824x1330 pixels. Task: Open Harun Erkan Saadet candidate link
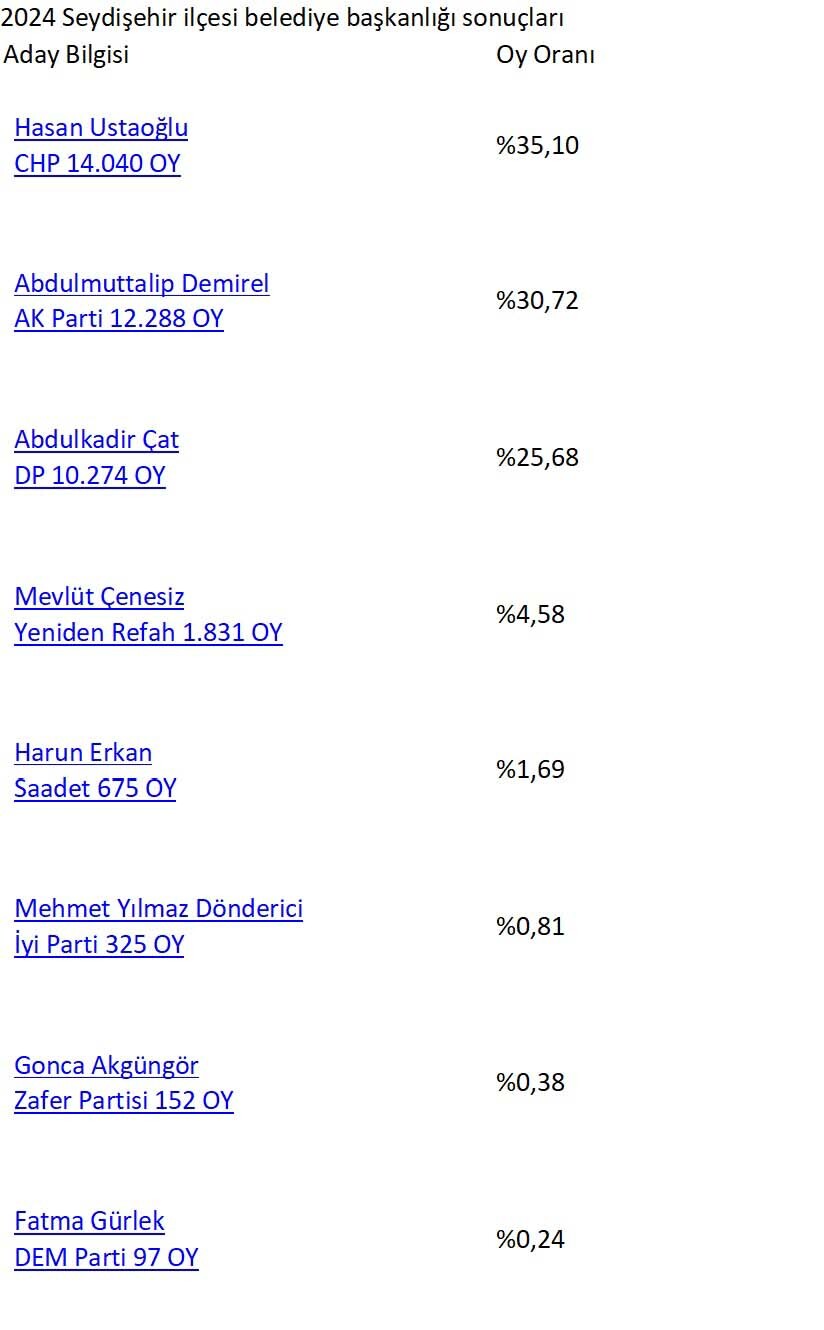(95, 771)
